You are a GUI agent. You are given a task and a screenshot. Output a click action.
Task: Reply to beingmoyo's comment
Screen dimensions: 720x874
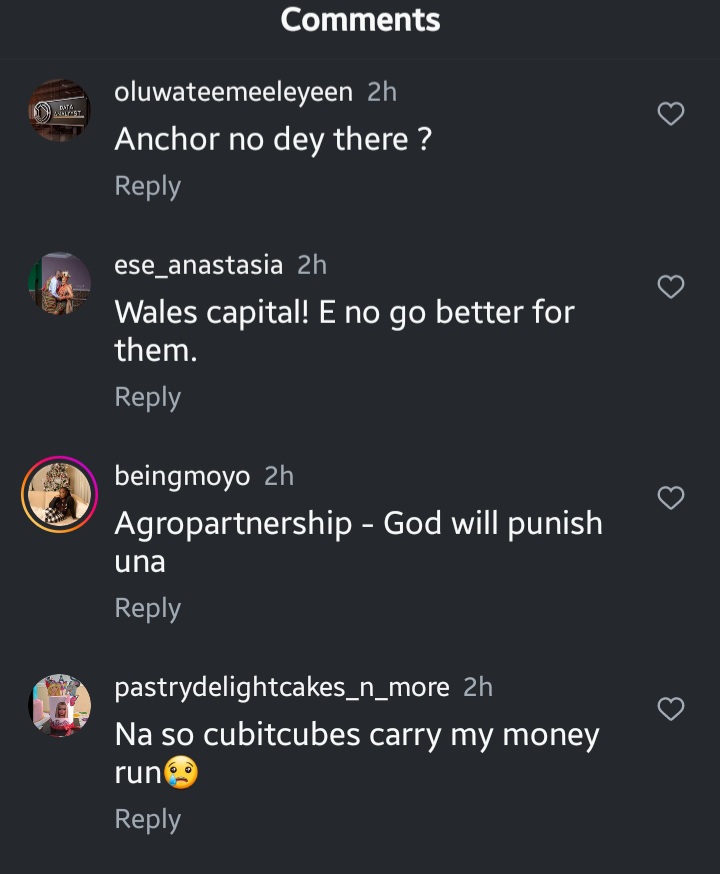(147, 608)
